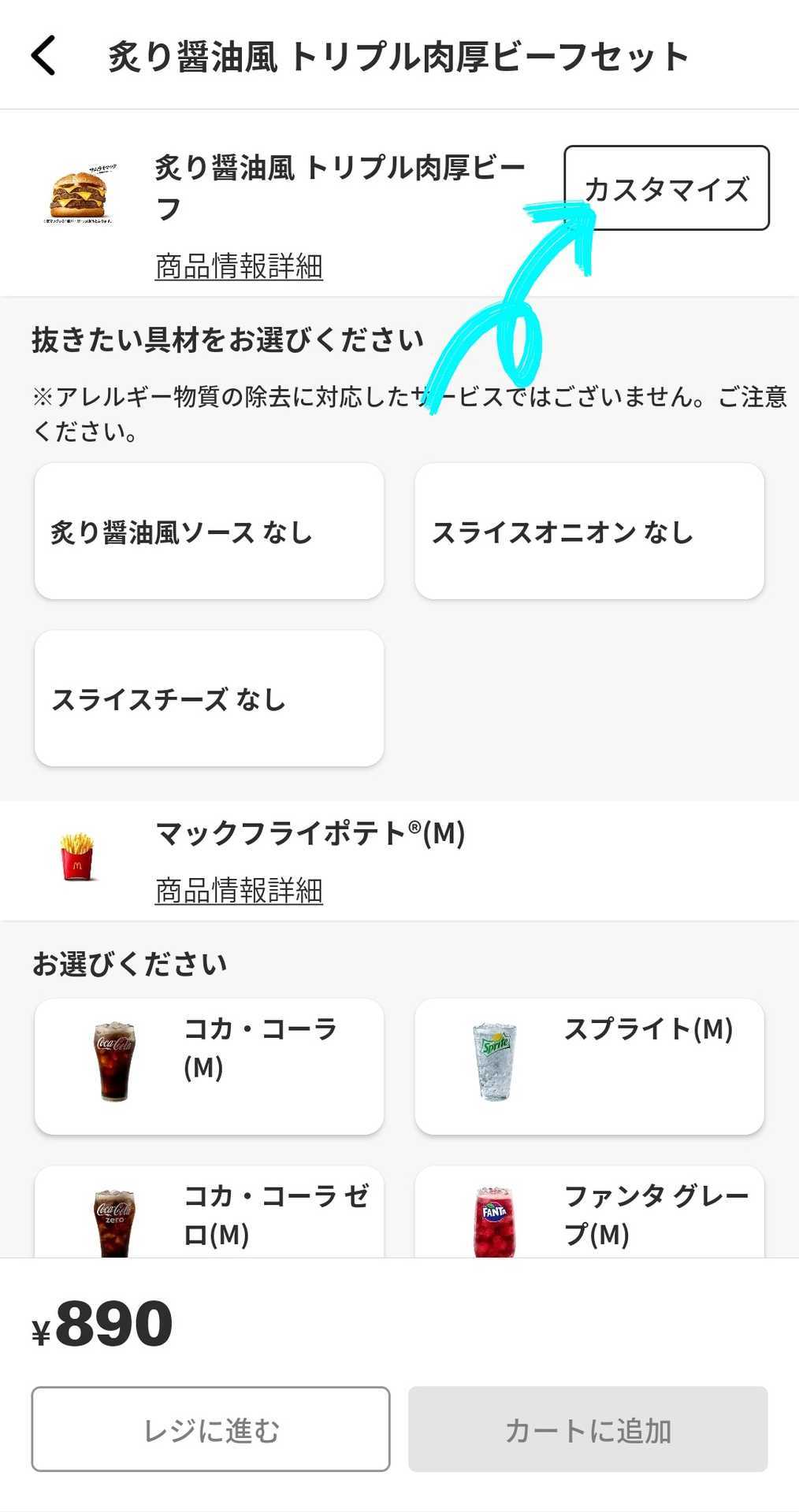Viewport: 799px width, 1512px height.
Task: Go back using the top-left arrow
Action: coord(44,56)
